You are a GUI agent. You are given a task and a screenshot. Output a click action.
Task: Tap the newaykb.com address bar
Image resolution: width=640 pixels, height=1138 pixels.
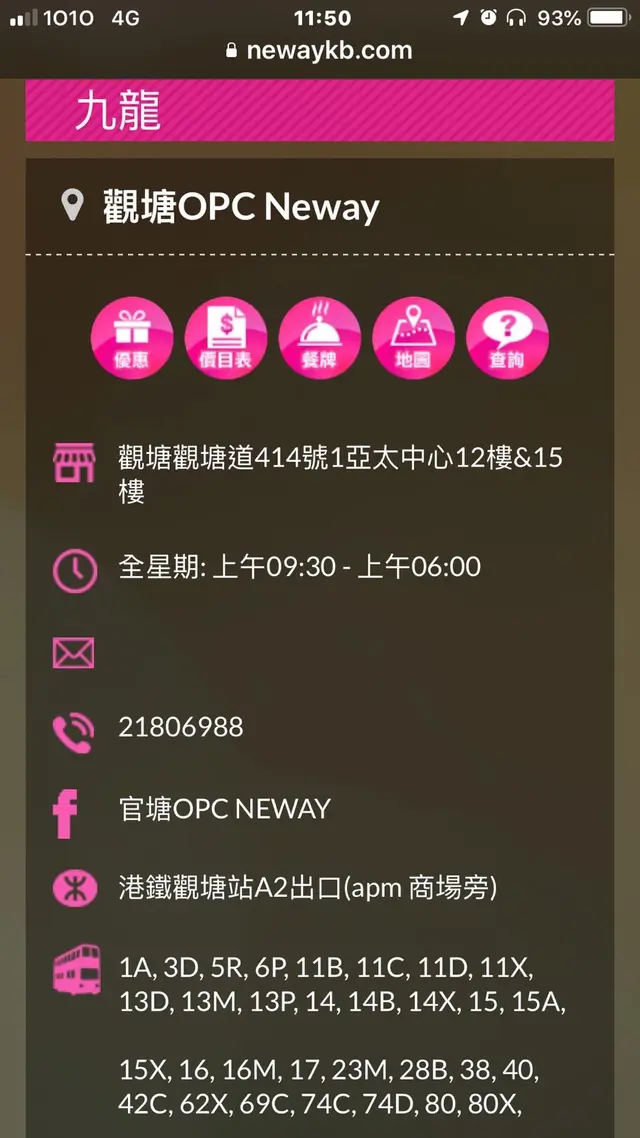click(x=320, y=50)
